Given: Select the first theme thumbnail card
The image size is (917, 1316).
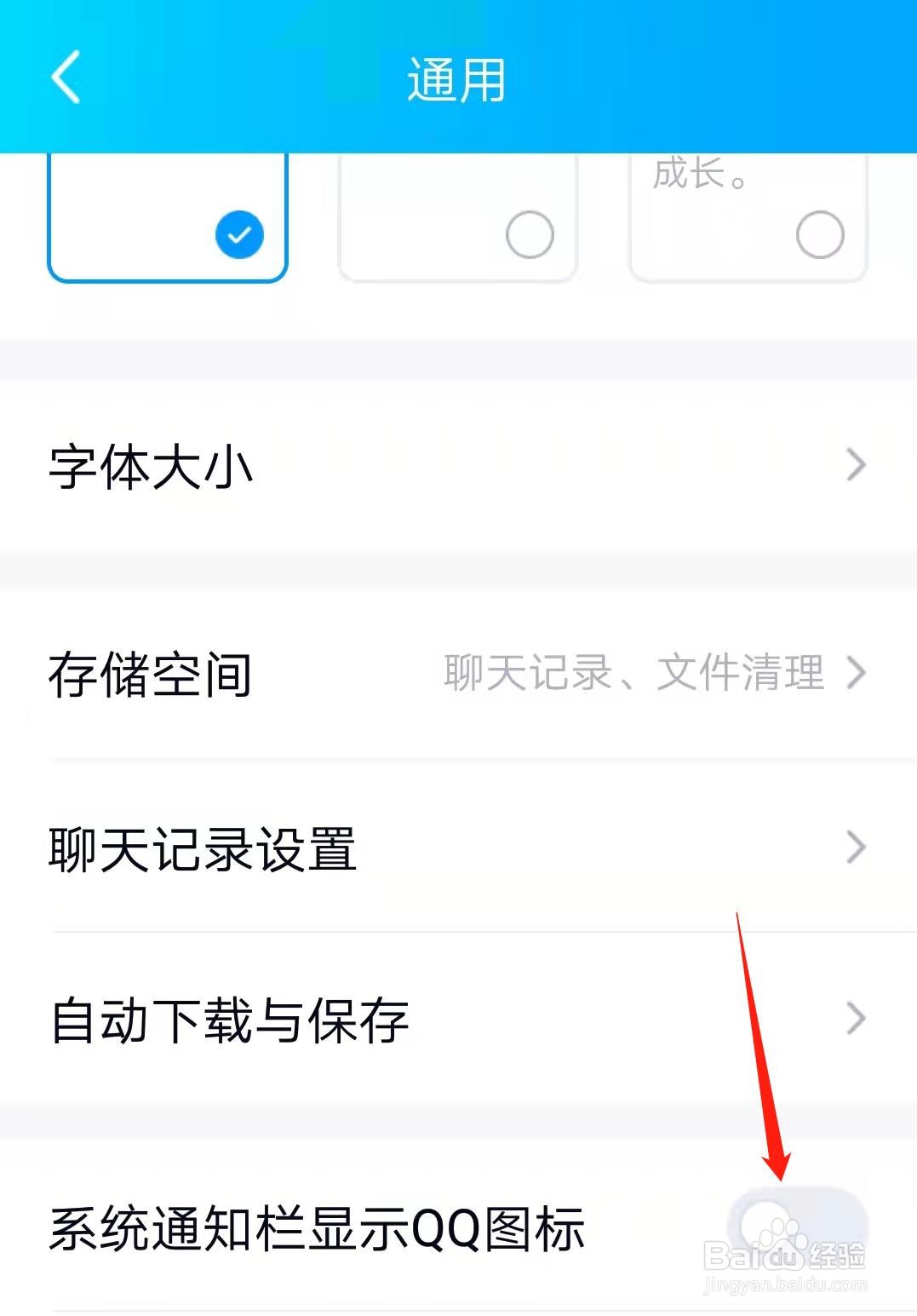Looking at the screenshot, I should [x=168, y=213].
